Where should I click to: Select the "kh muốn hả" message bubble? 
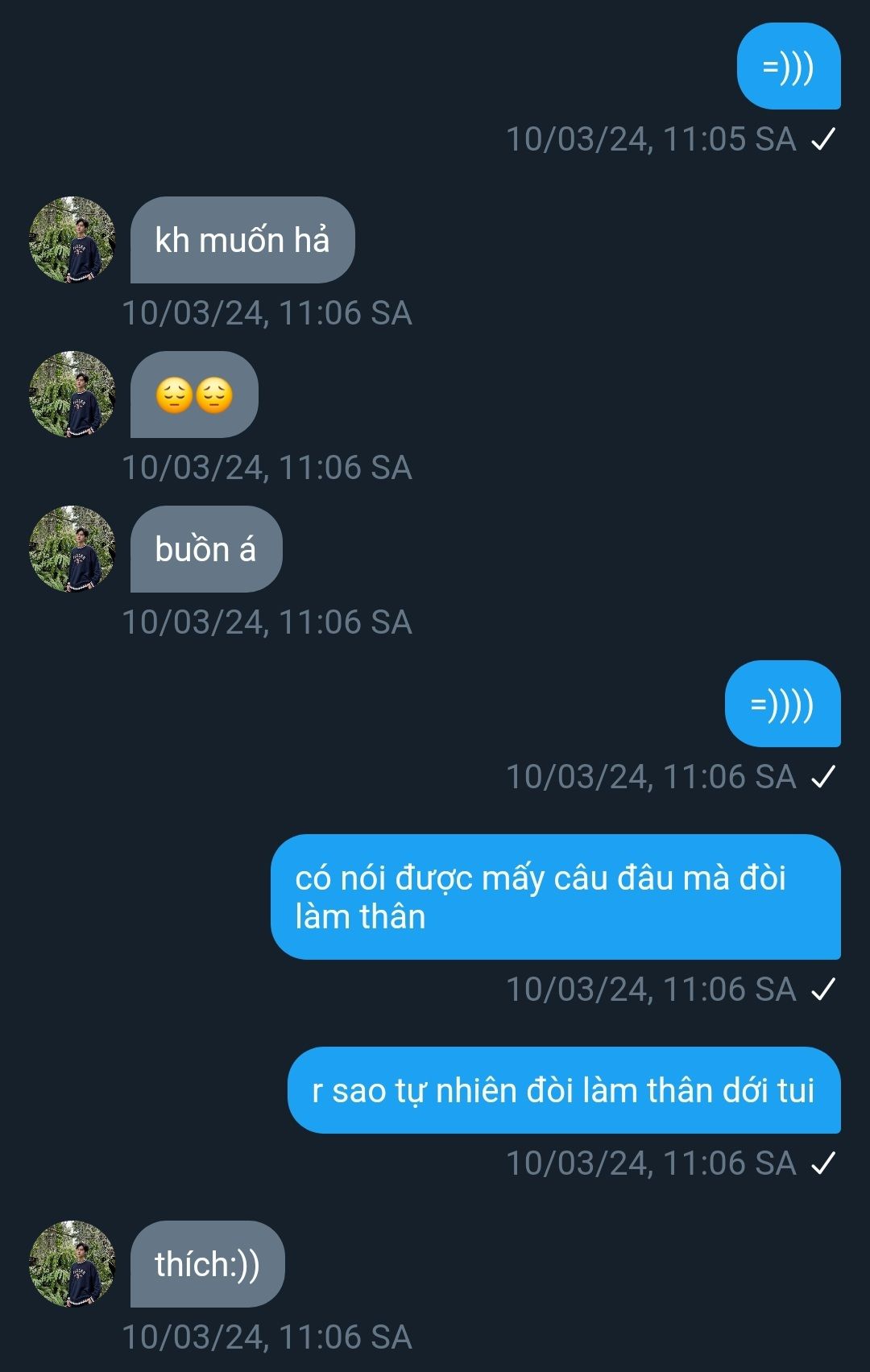click(242, 240)
